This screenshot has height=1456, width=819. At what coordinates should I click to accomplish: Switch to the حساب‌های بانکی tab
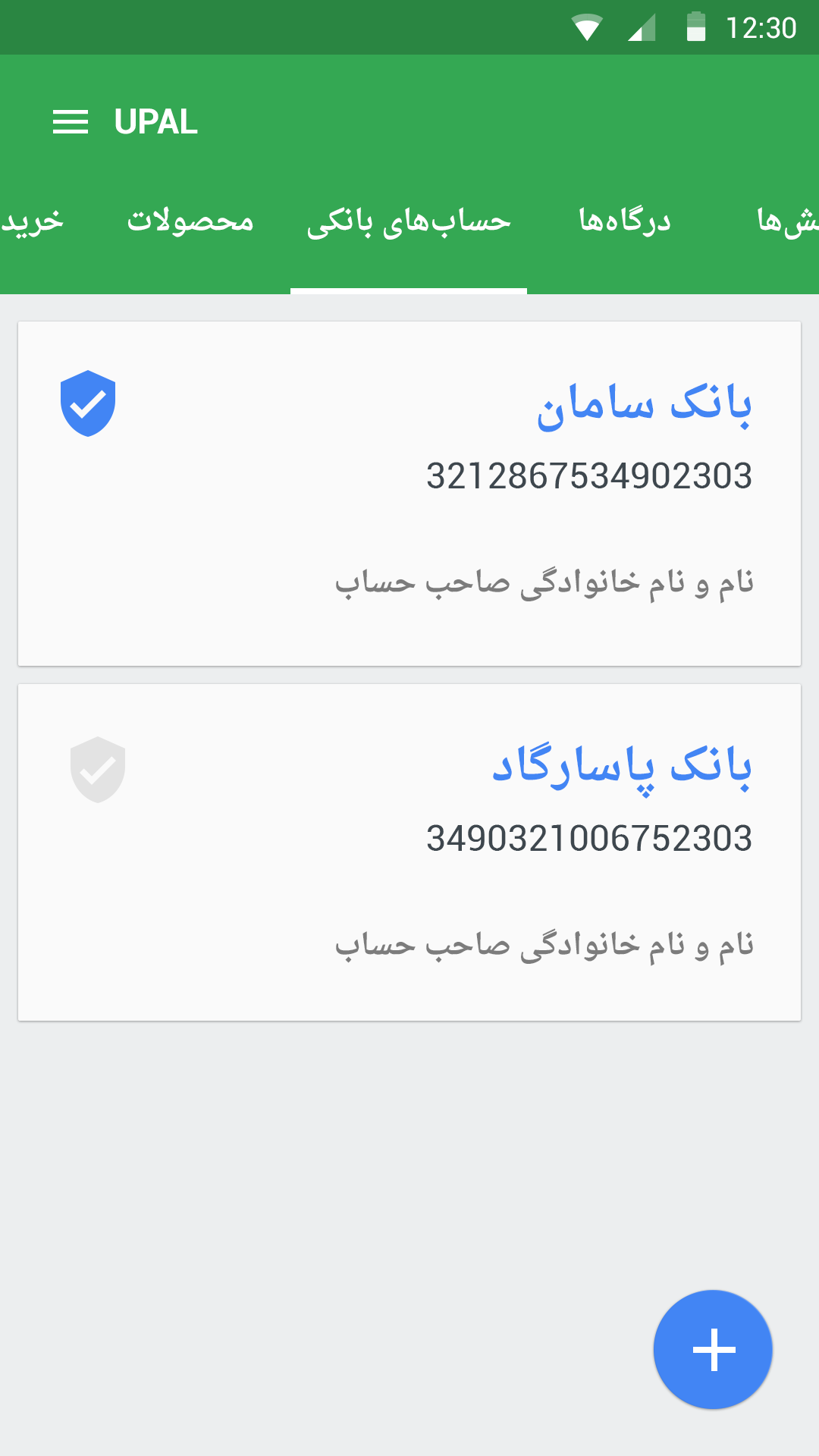click(x=408, y=221)
